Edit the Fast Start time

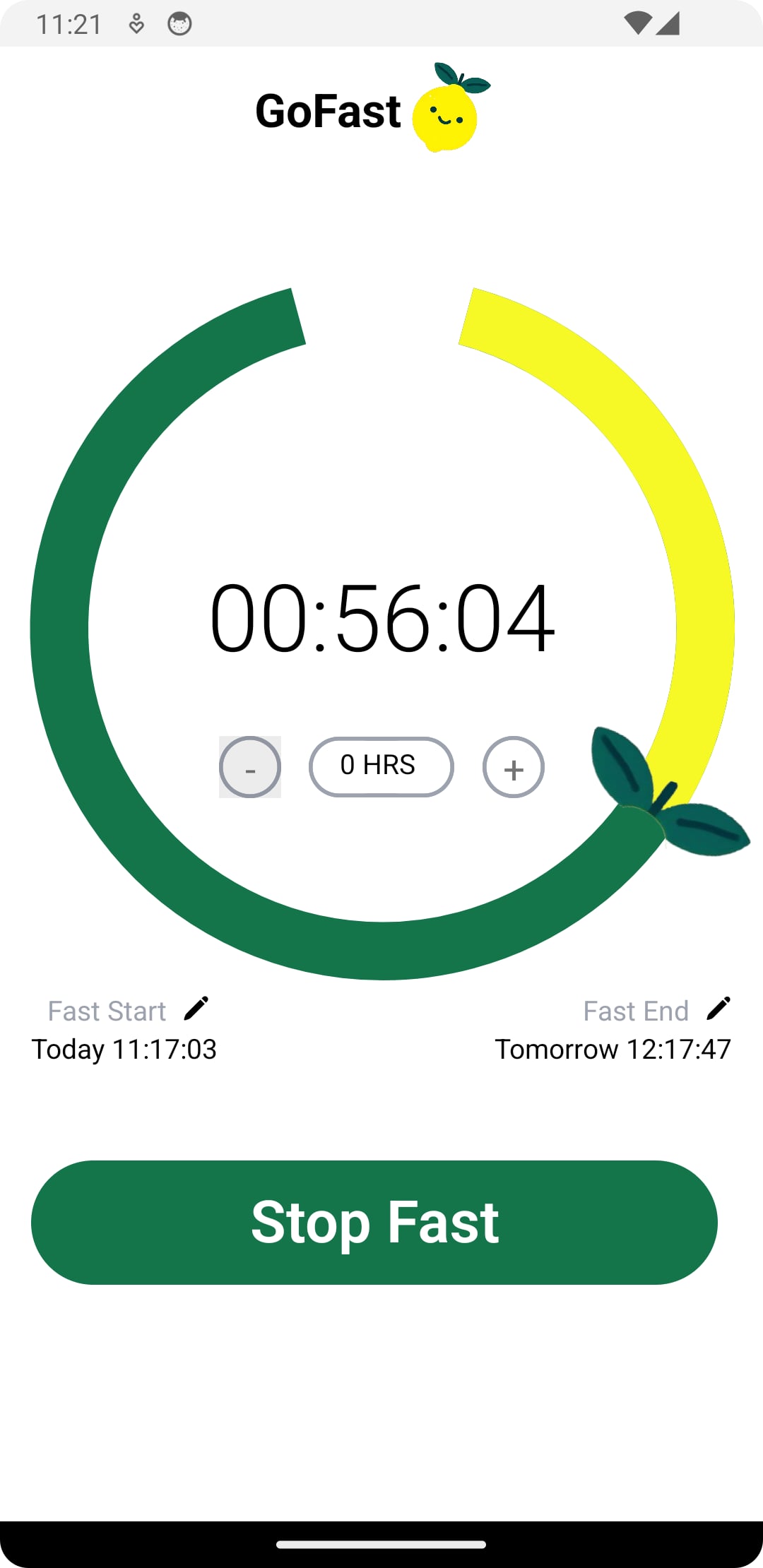196,1009
